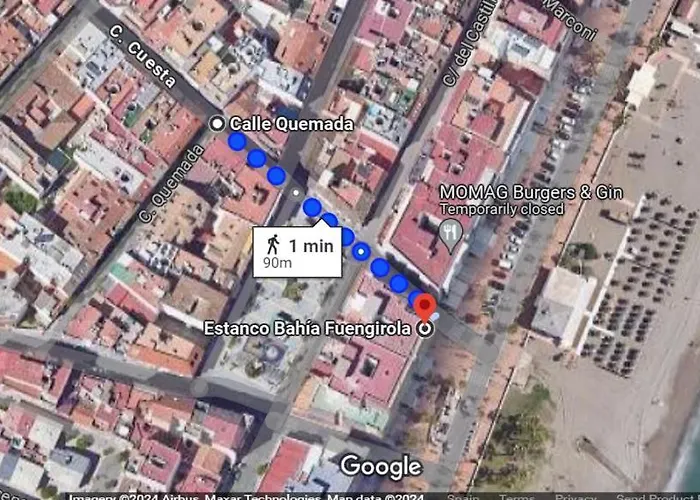
Task: Select the Calle Quemada starting point marker
Action: [218, 123]
